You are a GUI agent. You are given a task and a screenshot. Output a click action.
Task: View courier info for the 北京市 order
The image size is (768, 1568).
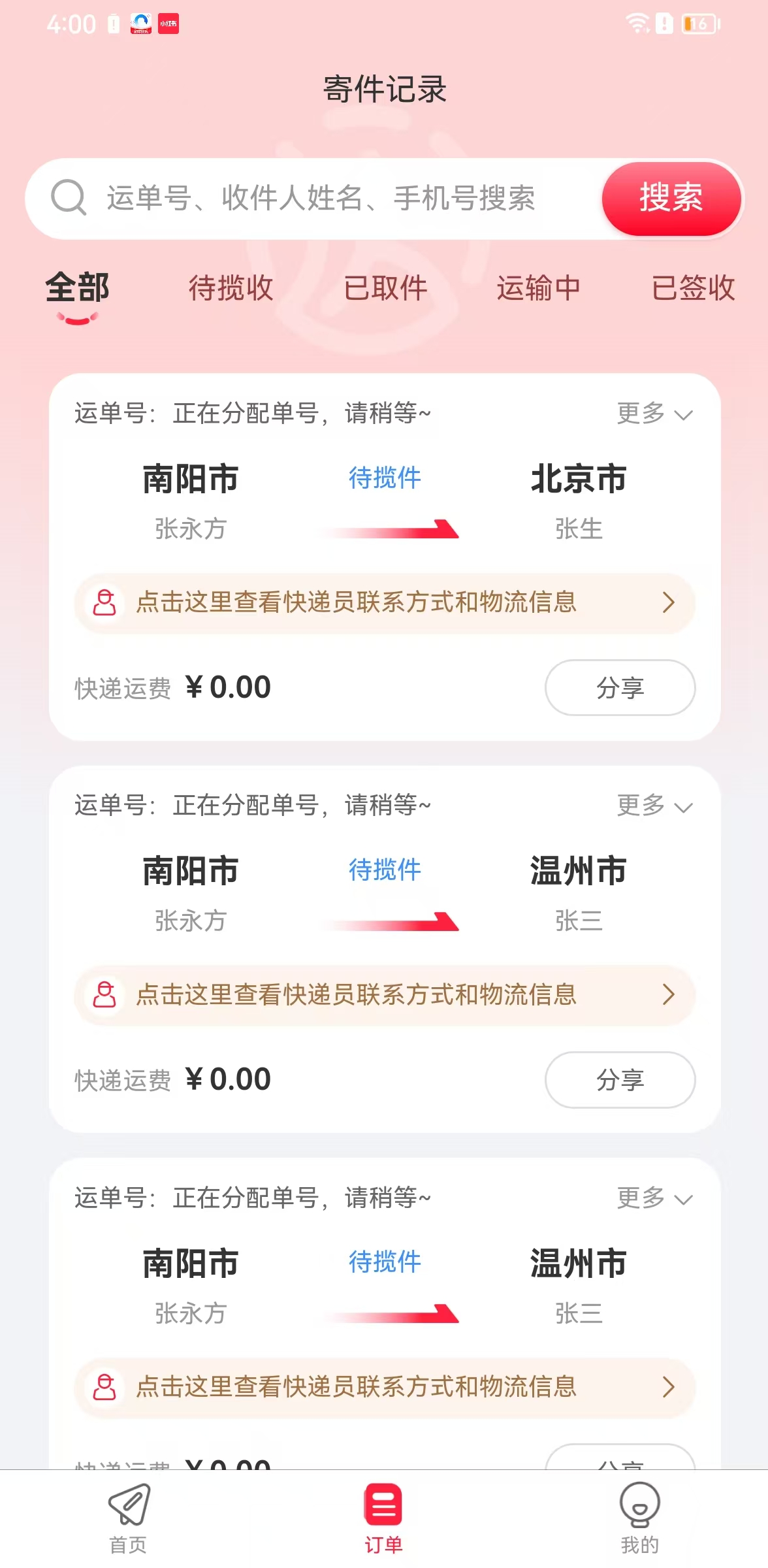coord(384,602)
